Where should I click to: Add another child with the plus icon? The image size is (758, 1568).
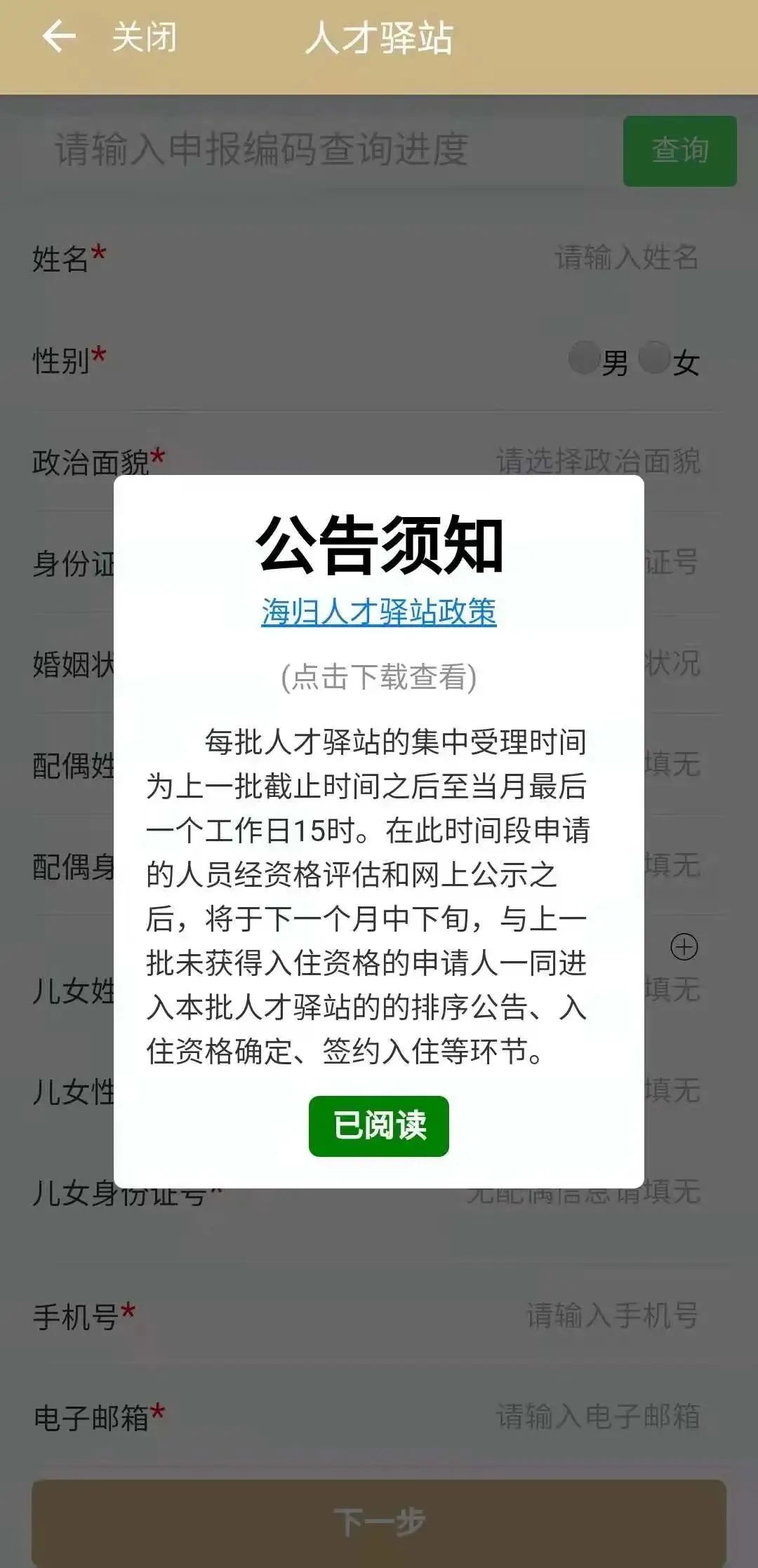[x=684, y=947]
